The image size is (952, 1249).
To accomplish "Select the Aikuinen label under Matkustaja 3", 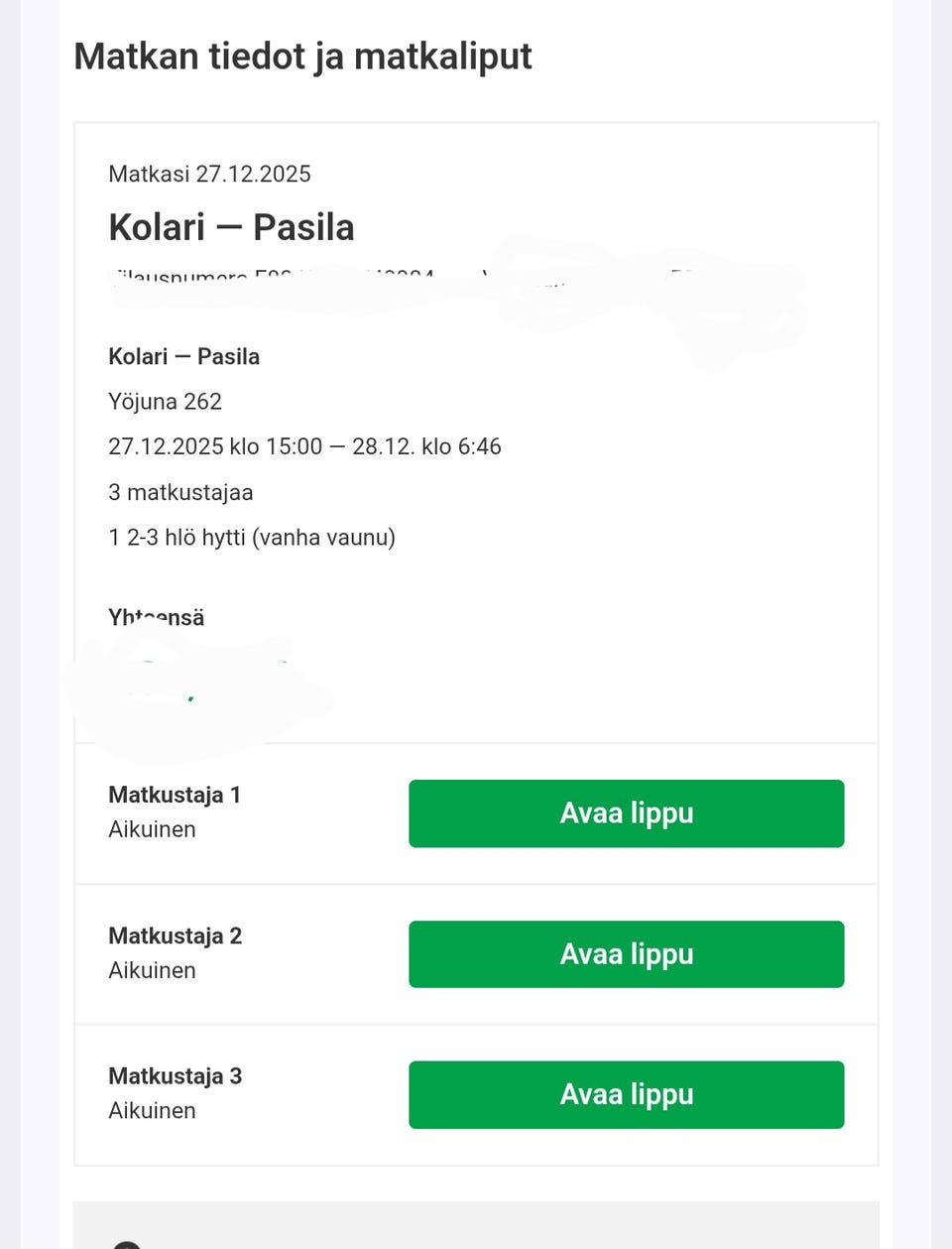I will click(x=151, y=1110).
